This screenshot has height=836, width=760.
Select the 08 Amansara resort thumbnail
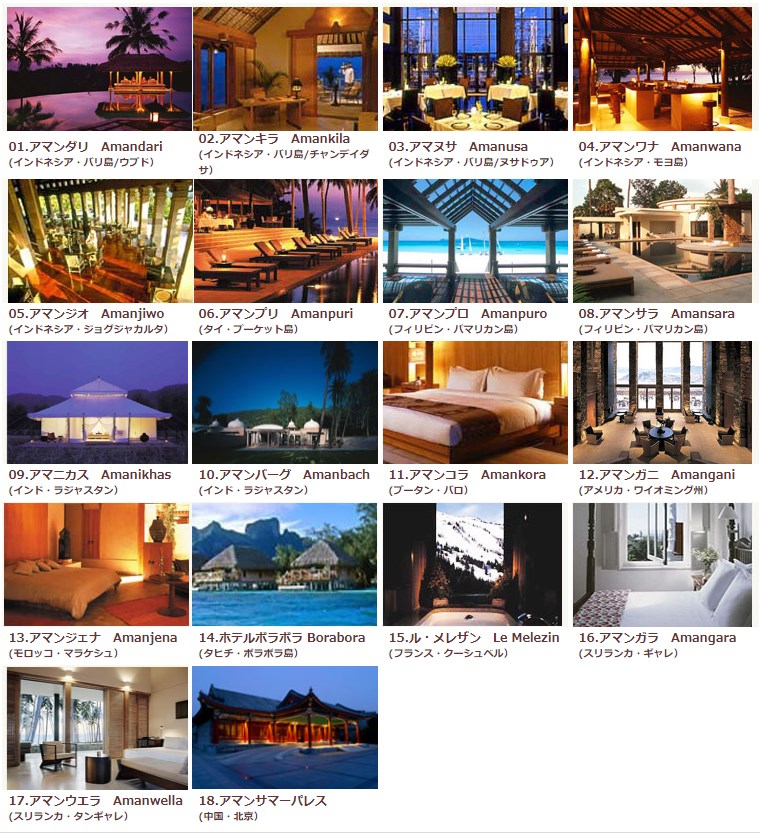(662, 241)
